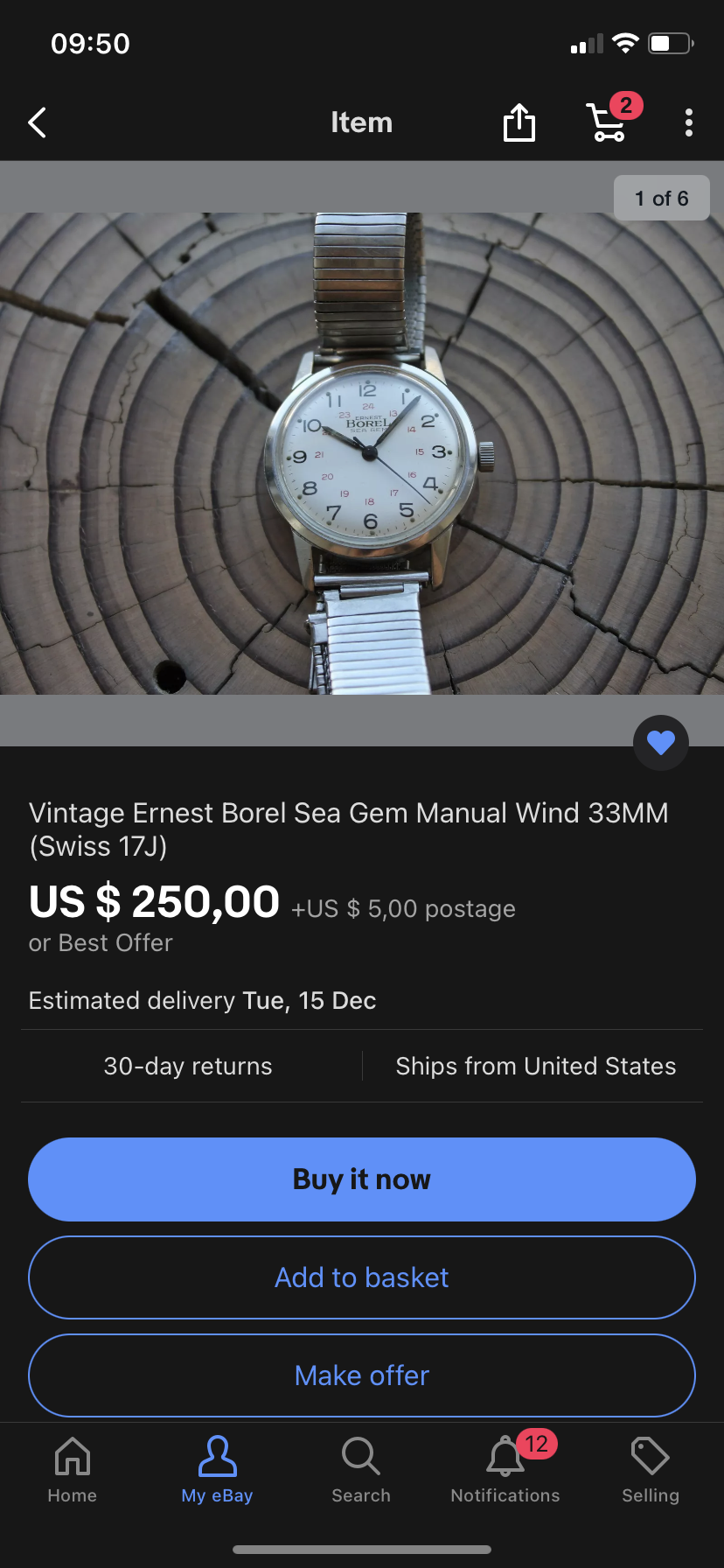Open the shopping basket

click(x=608, y=122)
